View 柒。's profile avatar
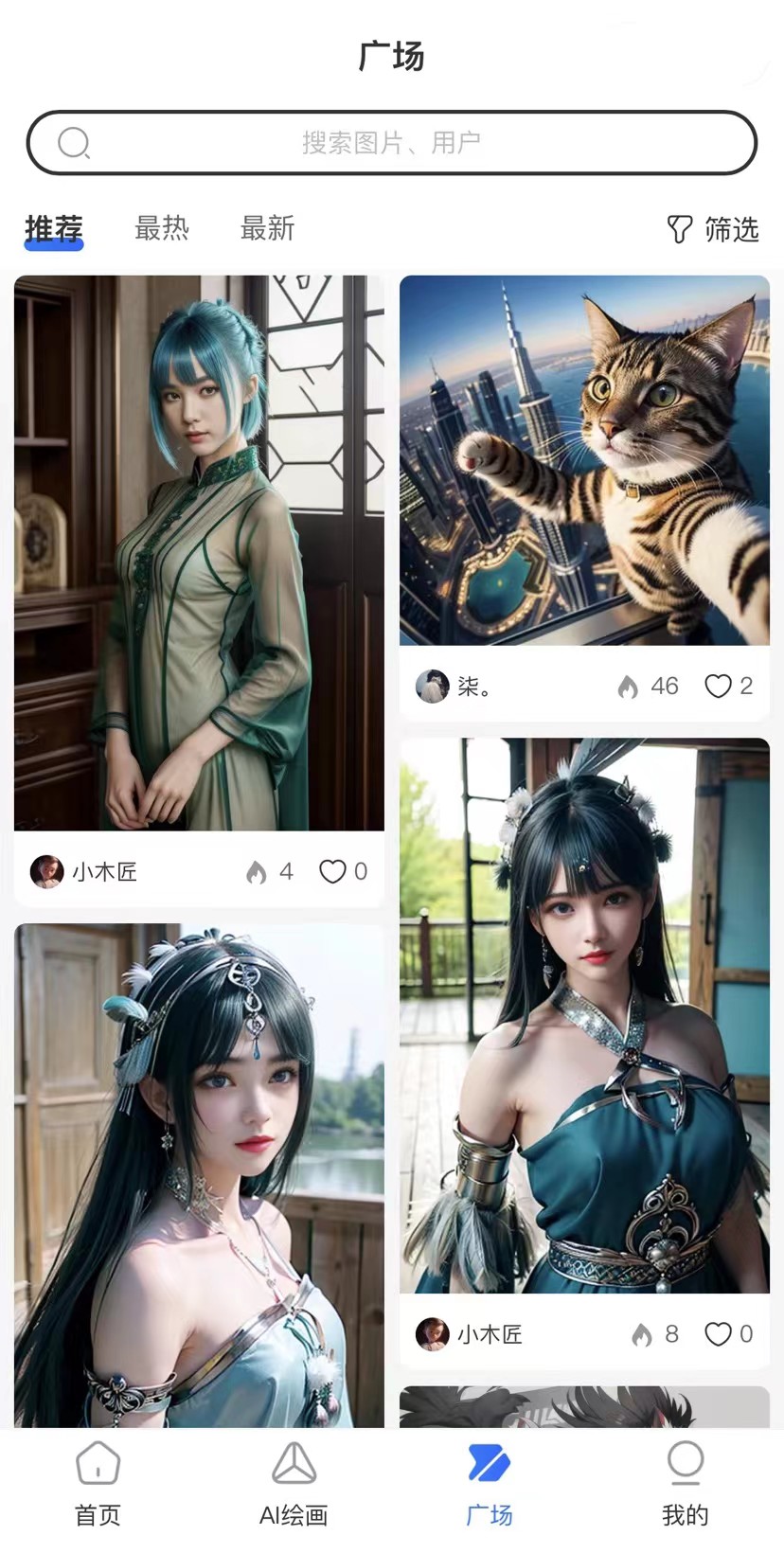Screen dimensions: 784x1553 (x=432, y=686)
